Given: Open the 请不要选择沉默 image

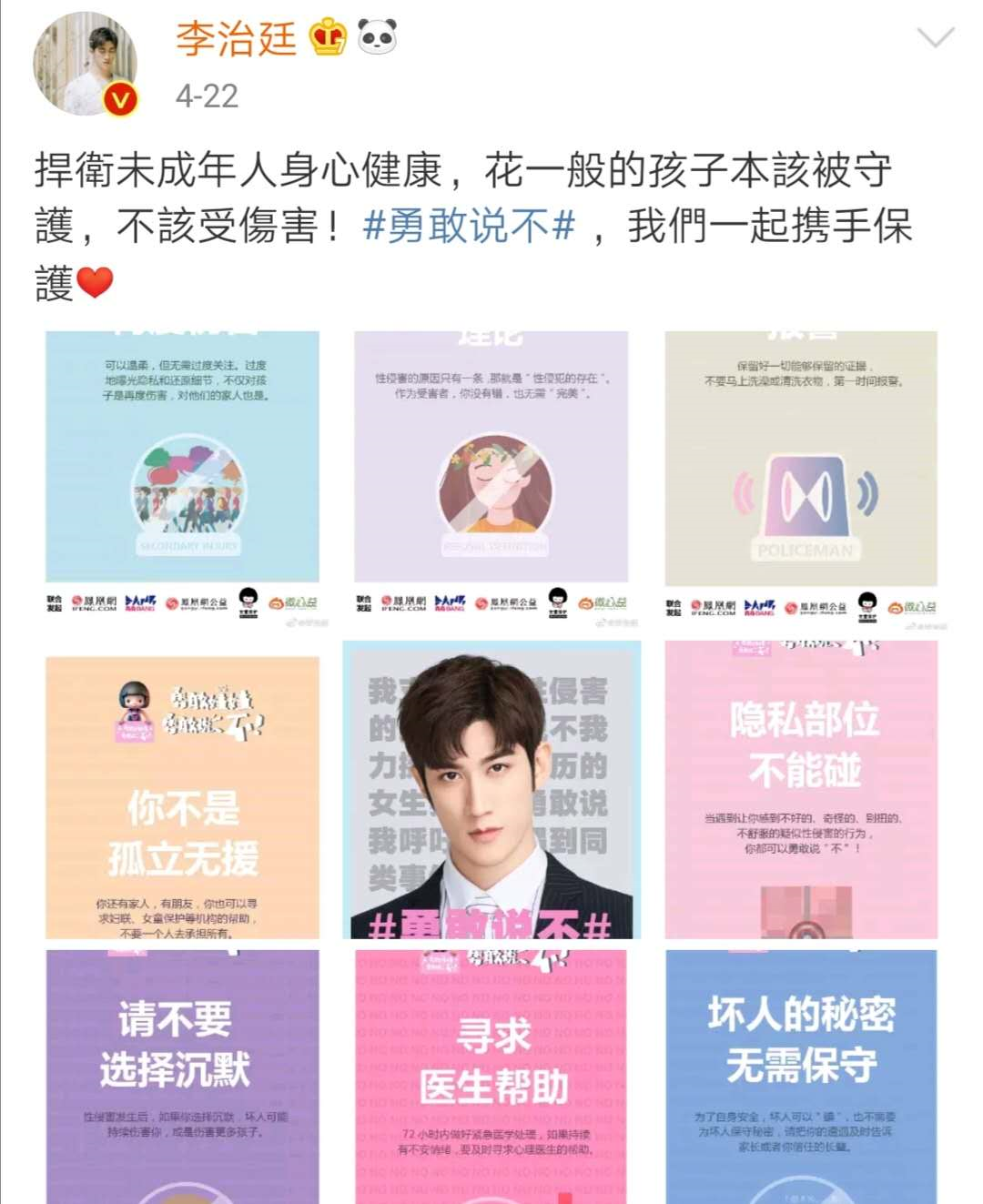Looking at the screenshot, I should click(x=182, y=1076).
